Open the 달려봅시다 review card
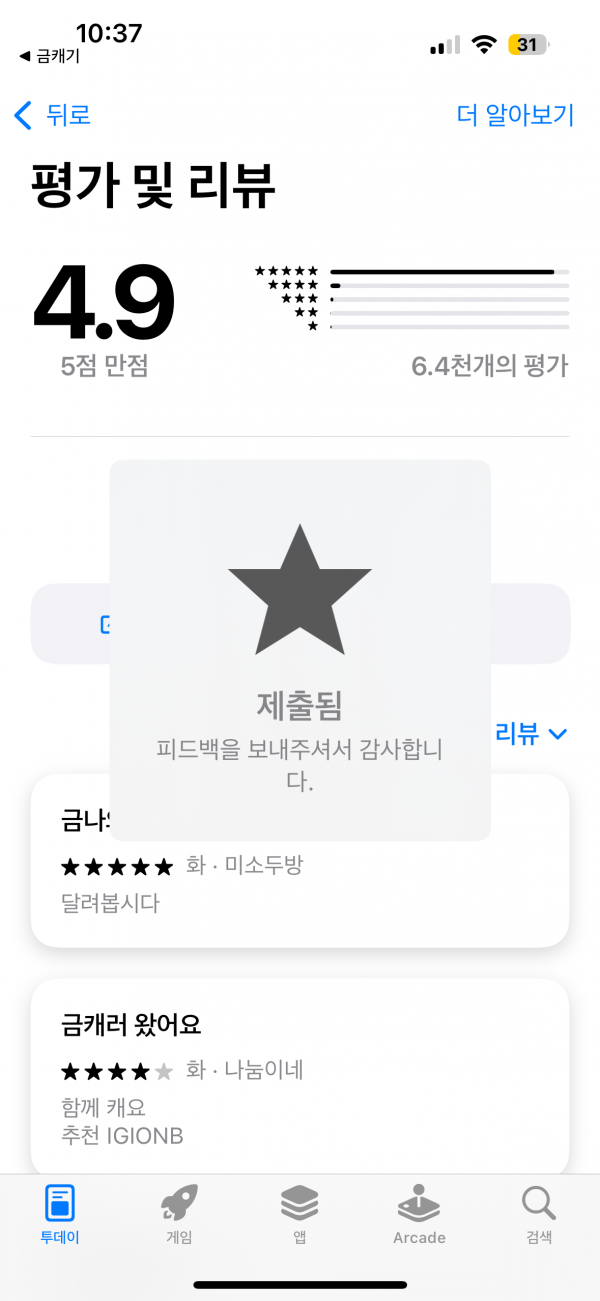The width and height of the screenshot is (600, 1301). (300, 861)
